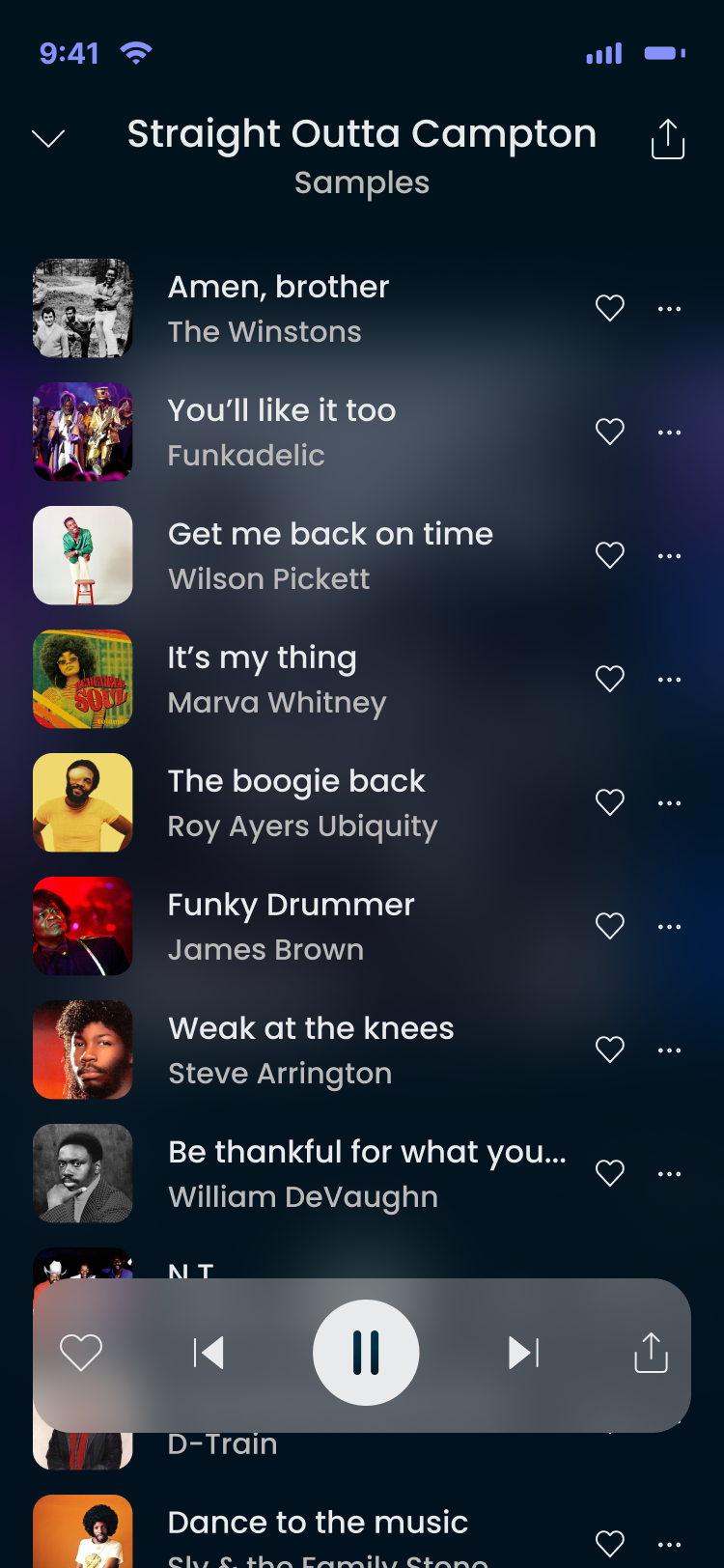The width and height of the screenshot is (724, 1568).
Task: Like the song Amen, brother
Action: point(609,308)
